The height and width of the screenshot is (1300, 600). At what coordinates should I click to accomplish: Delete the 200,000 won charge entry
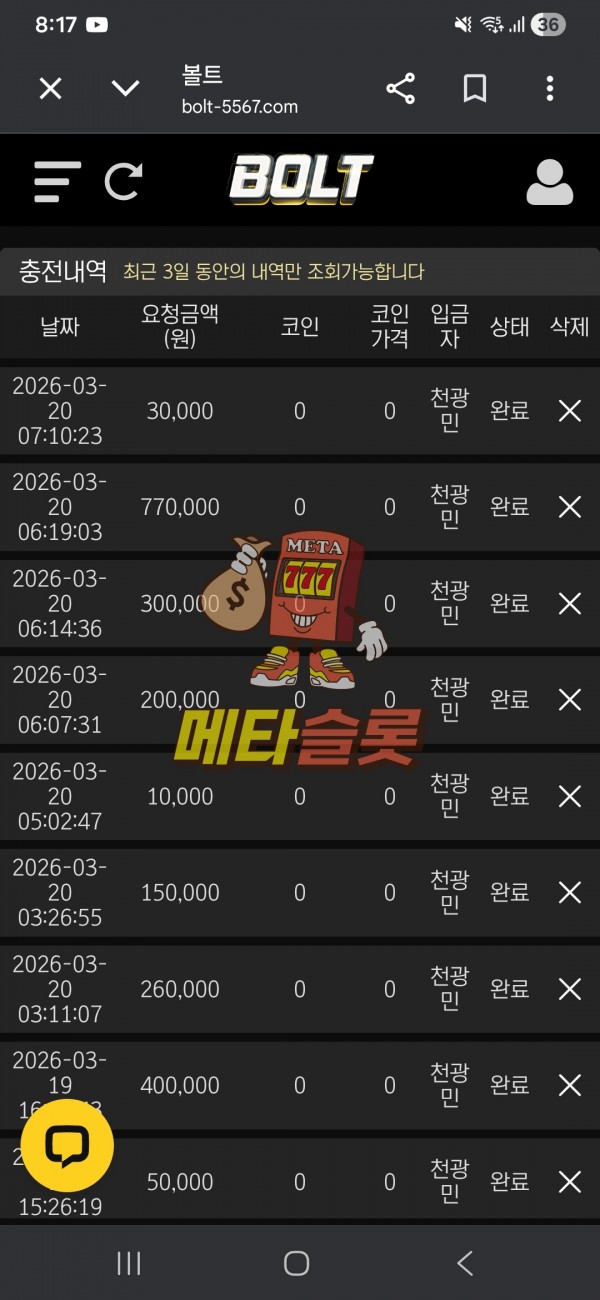coord(569,700)
